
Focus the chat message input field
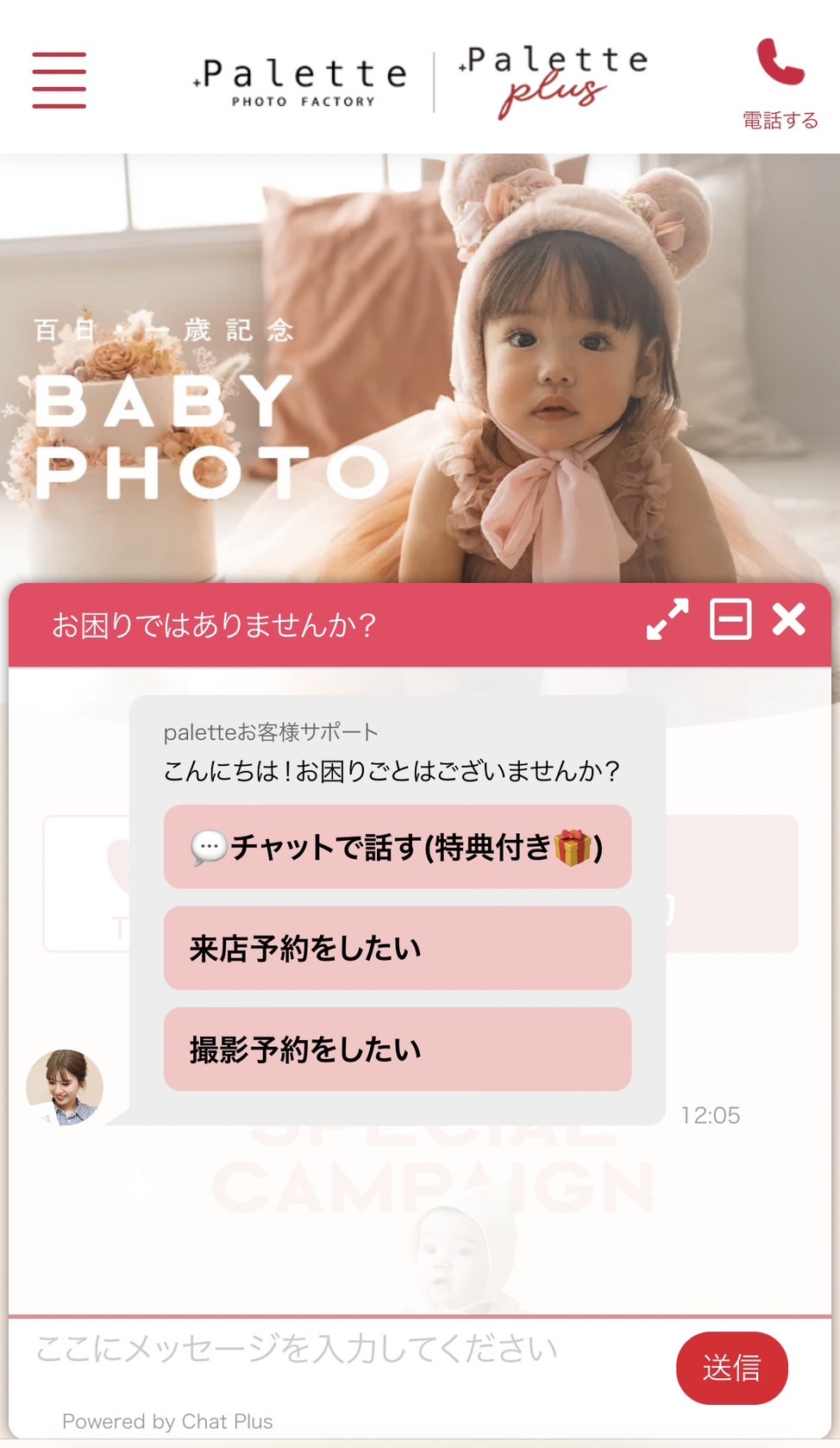point(345,1350)
